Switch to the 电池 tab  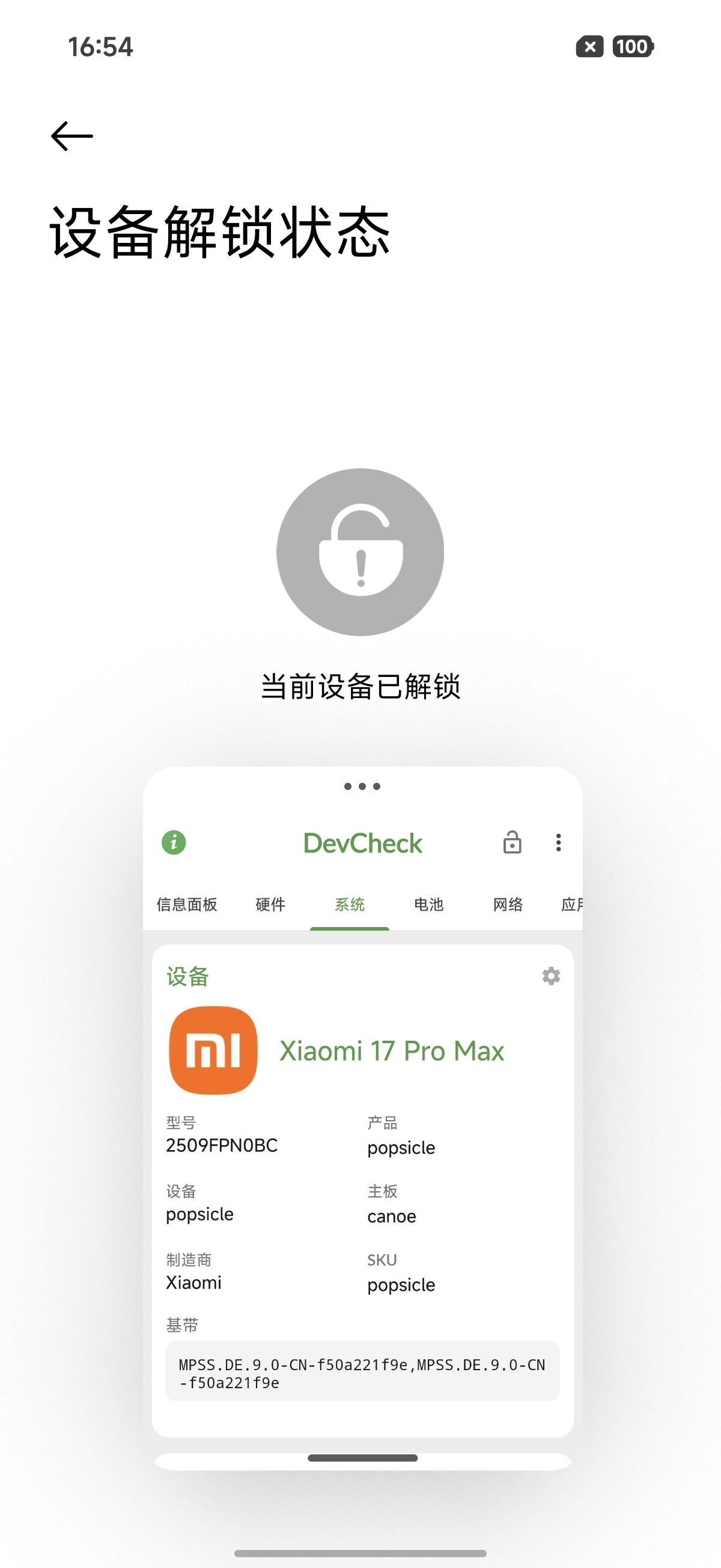pos(429,905)
